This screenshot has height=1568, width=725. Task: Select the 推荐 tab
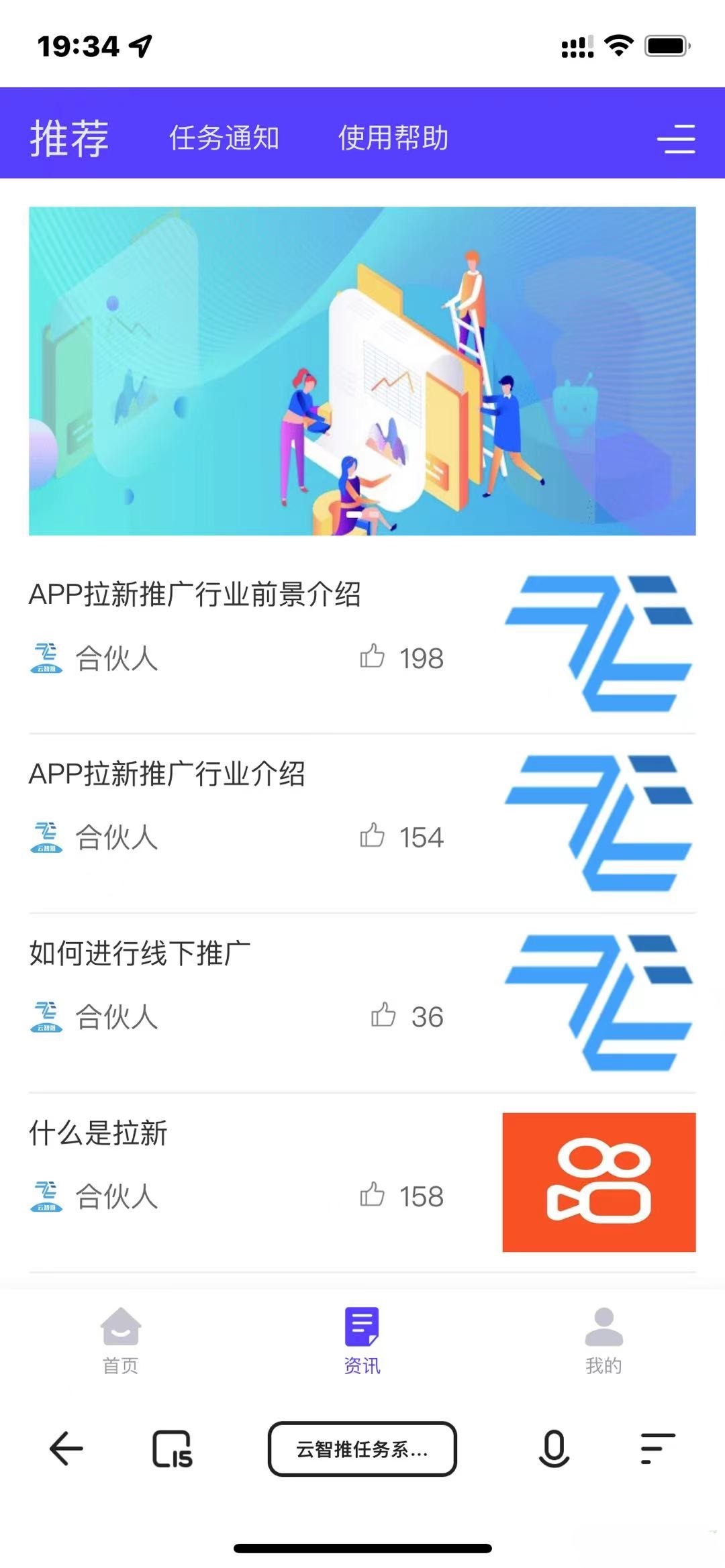pyautogui.click(x=69, y=140)
